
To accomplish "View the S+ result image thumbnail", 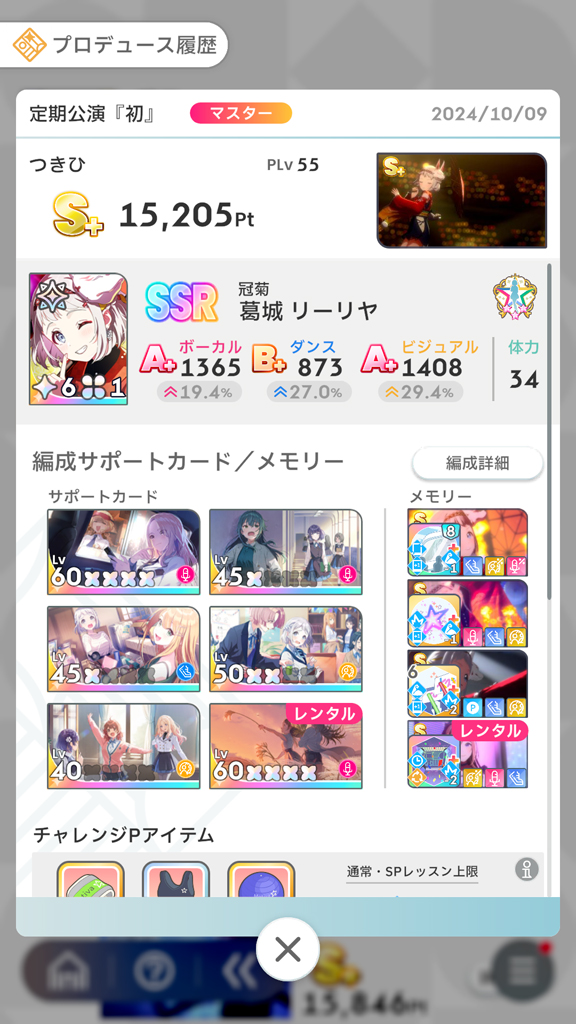I will [x=462, y=200].
